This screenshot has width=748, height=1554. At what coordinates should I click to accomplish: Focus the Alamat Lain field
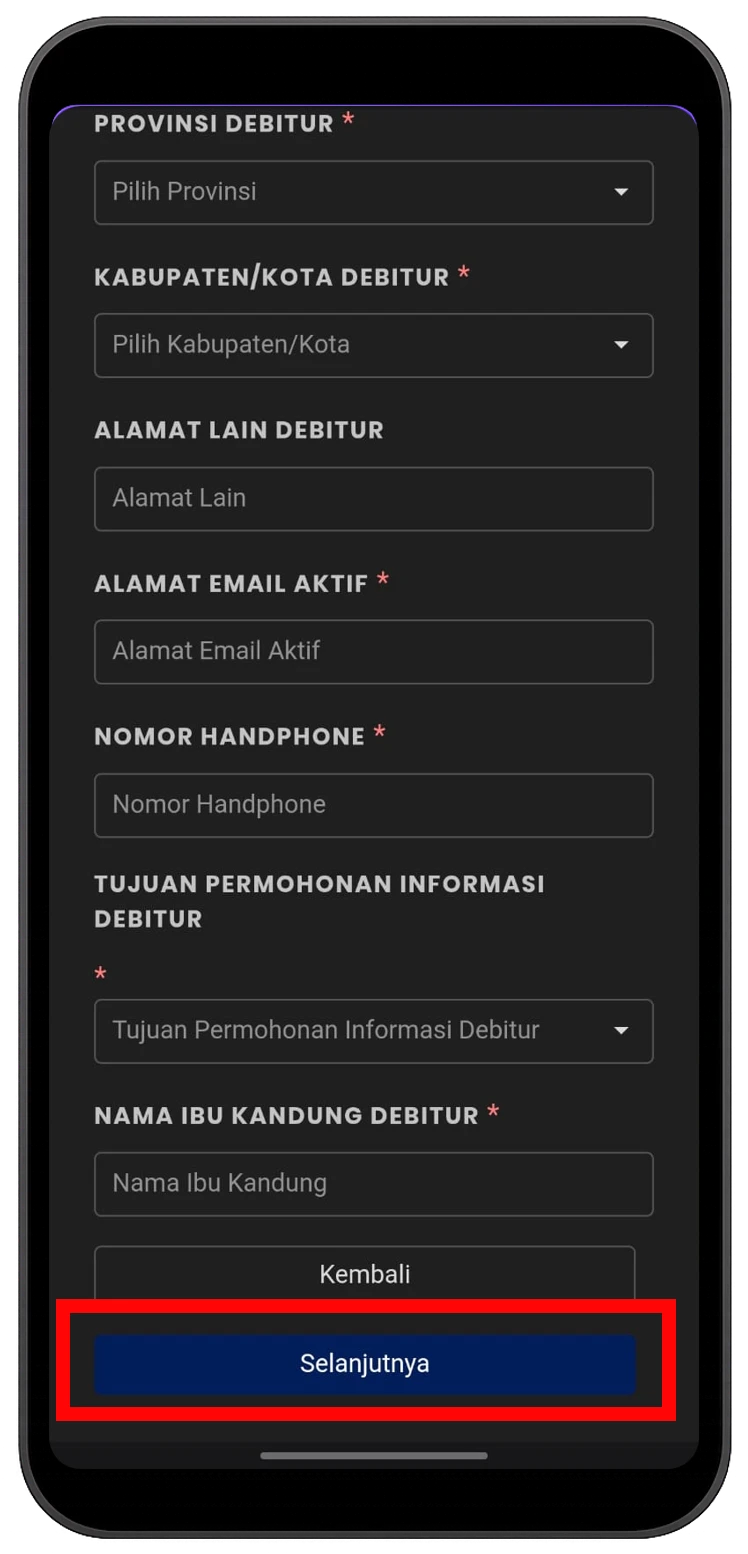(x=373, y=498)
